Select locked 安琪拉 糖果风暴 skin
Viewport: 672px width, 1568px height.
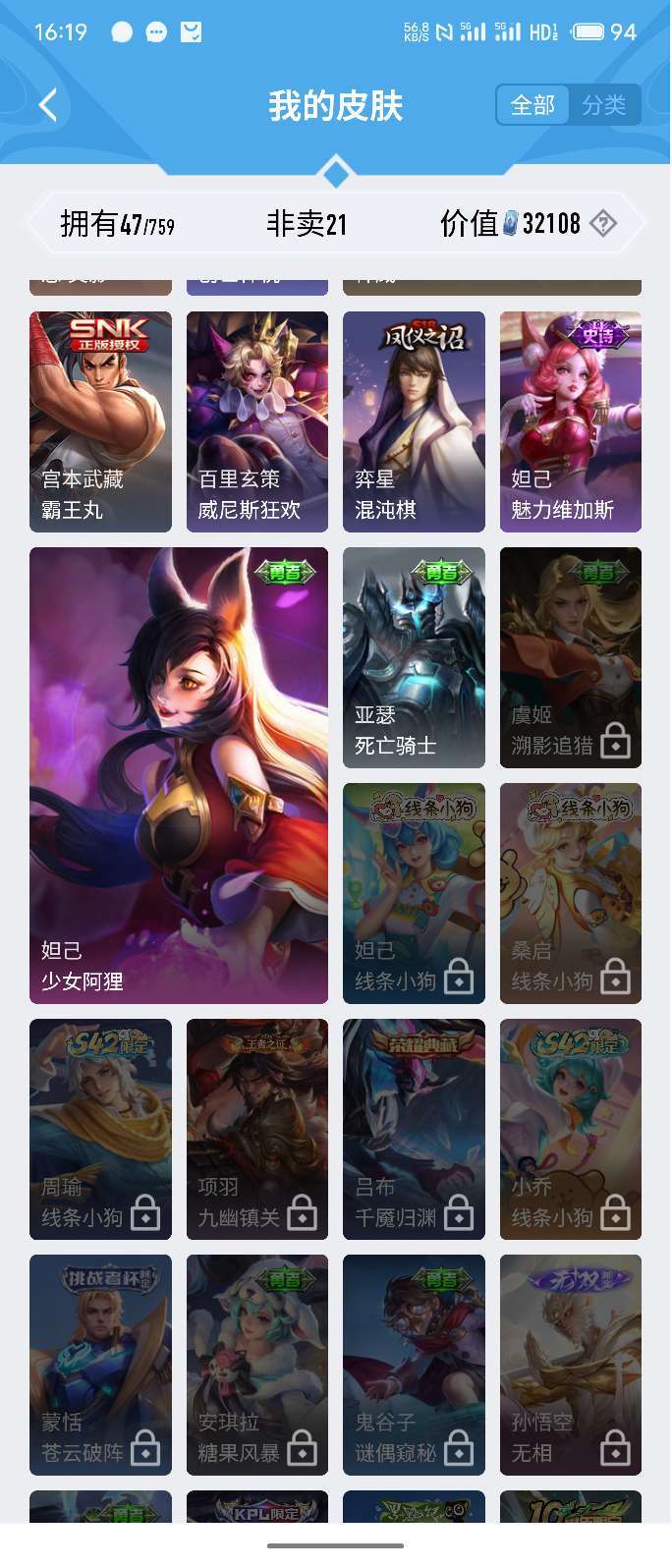click(257, 1365)
